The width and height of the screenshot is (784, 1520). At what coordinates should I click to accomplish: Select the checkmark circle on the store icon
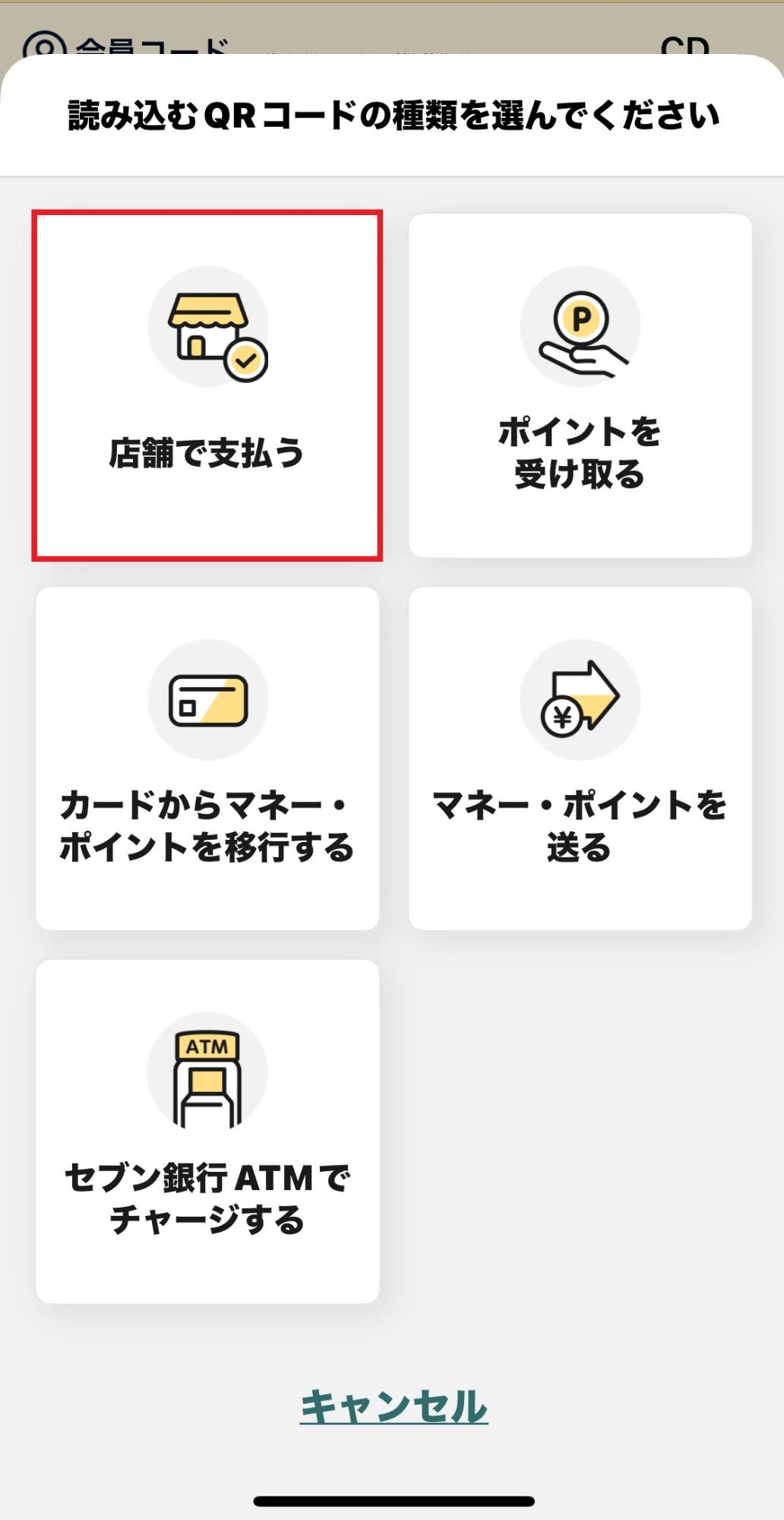coord(245,357)
